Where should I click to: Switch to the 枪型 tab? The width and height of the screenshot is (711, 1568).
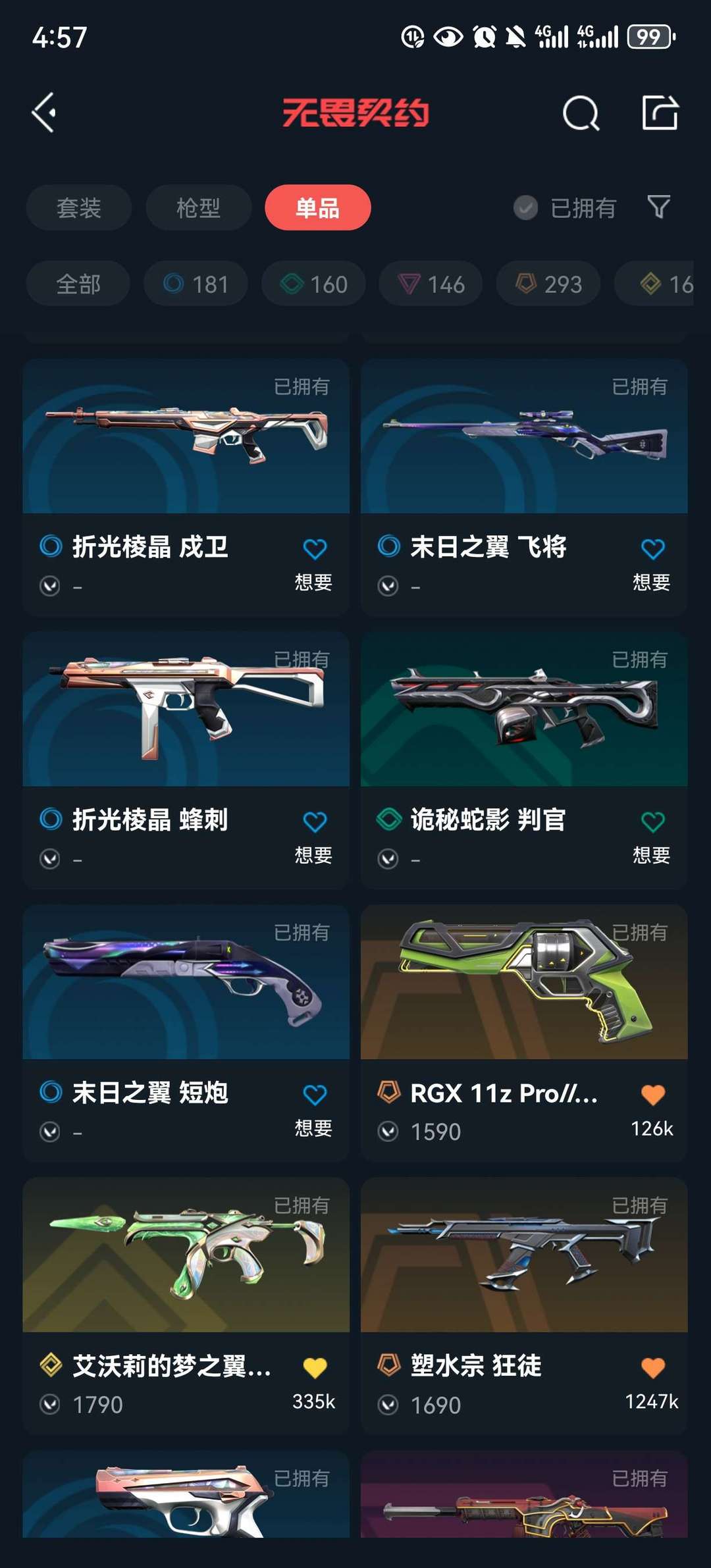click(198, 208)
